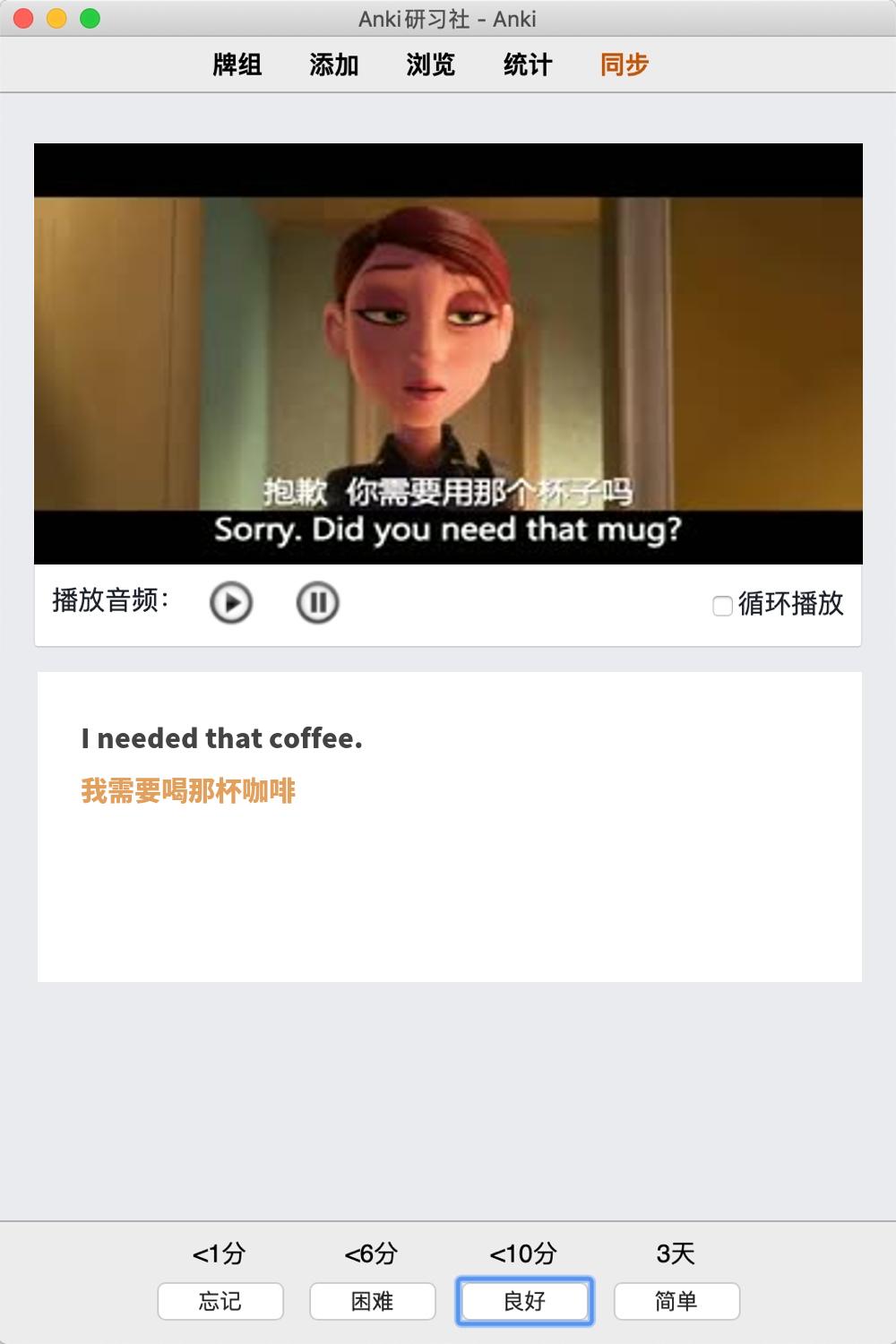This screenshot has width=896, height=1344.
Task: Rate the card as 困难
Action: (373, 1301)
